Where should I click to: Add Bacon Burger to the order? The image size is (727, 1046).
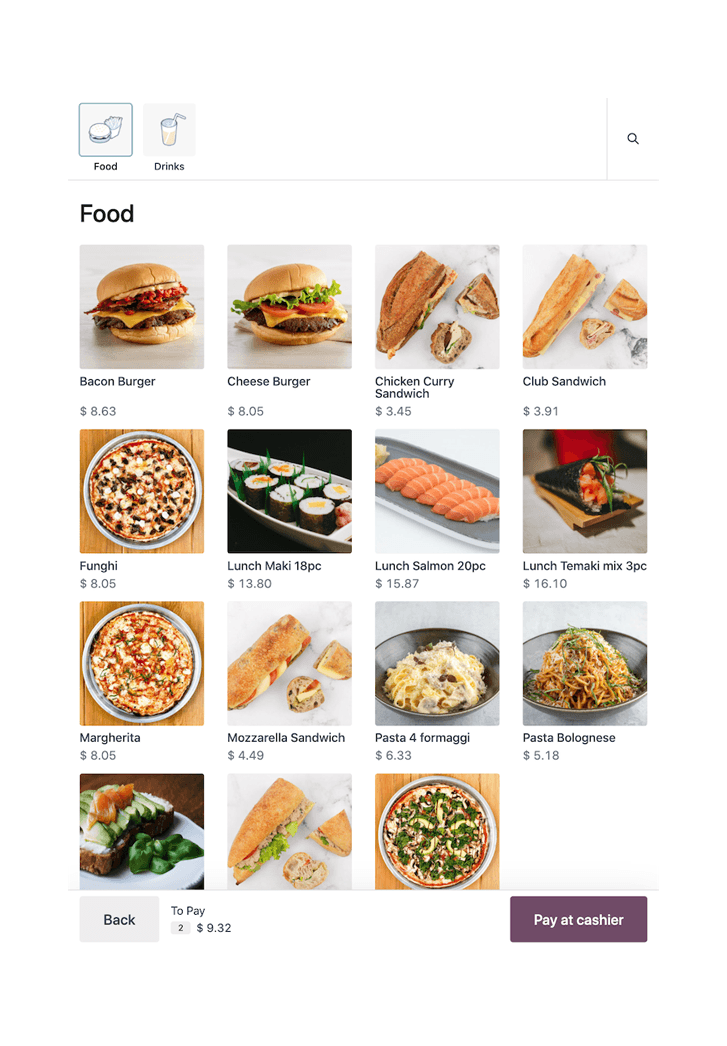pos(141,331)
